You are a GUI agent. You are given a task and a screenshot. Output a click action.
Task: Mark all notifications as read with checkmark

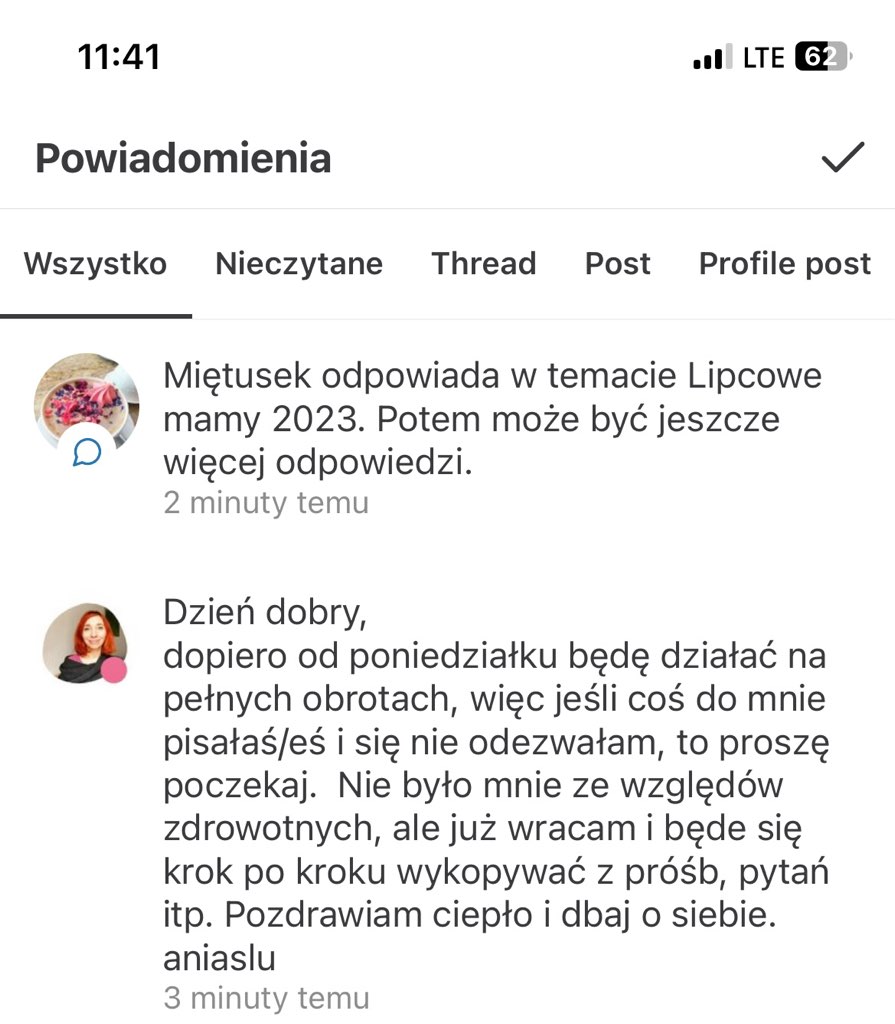842,157
